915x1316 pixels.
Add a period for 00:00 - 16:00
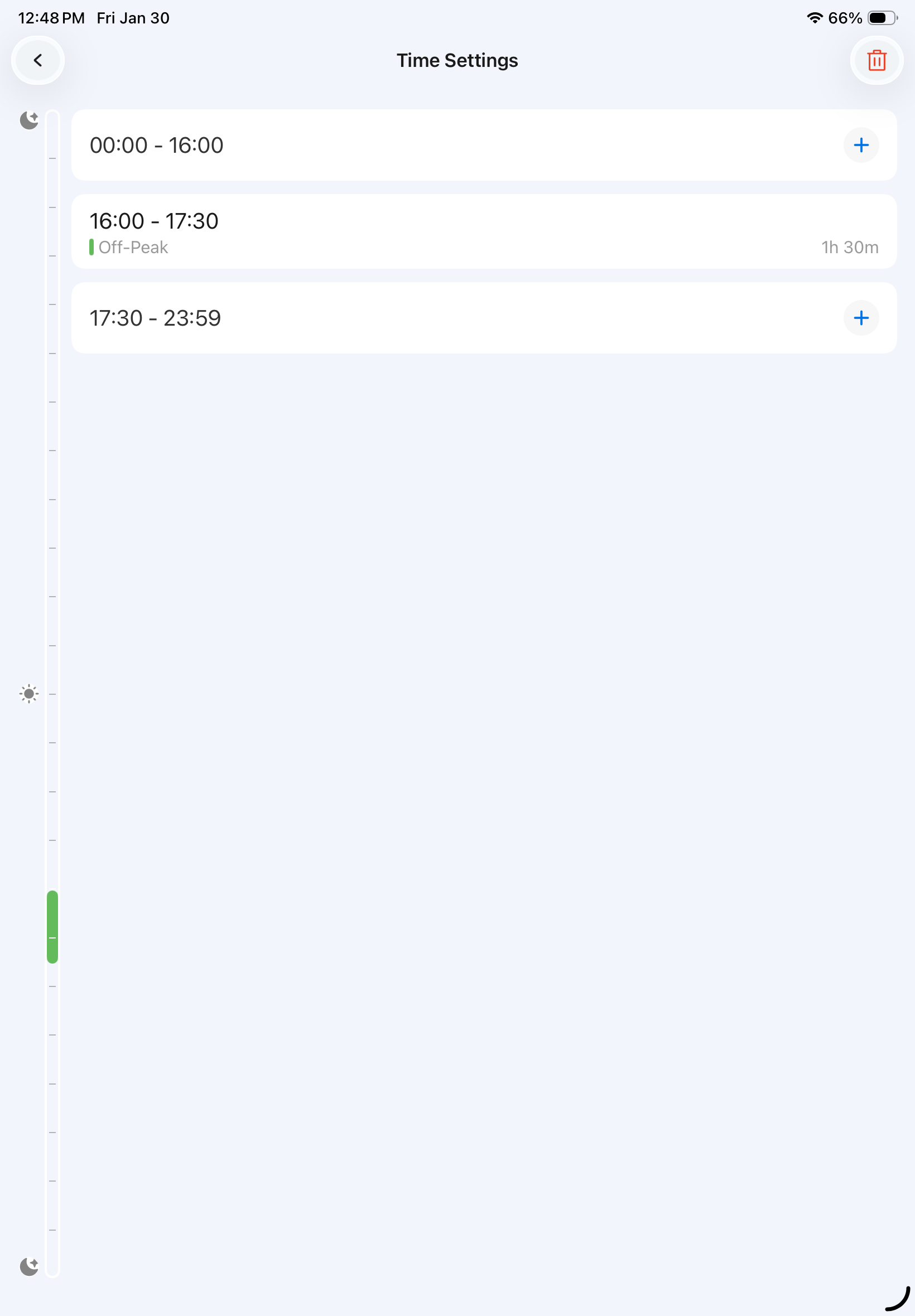point(860,145)
